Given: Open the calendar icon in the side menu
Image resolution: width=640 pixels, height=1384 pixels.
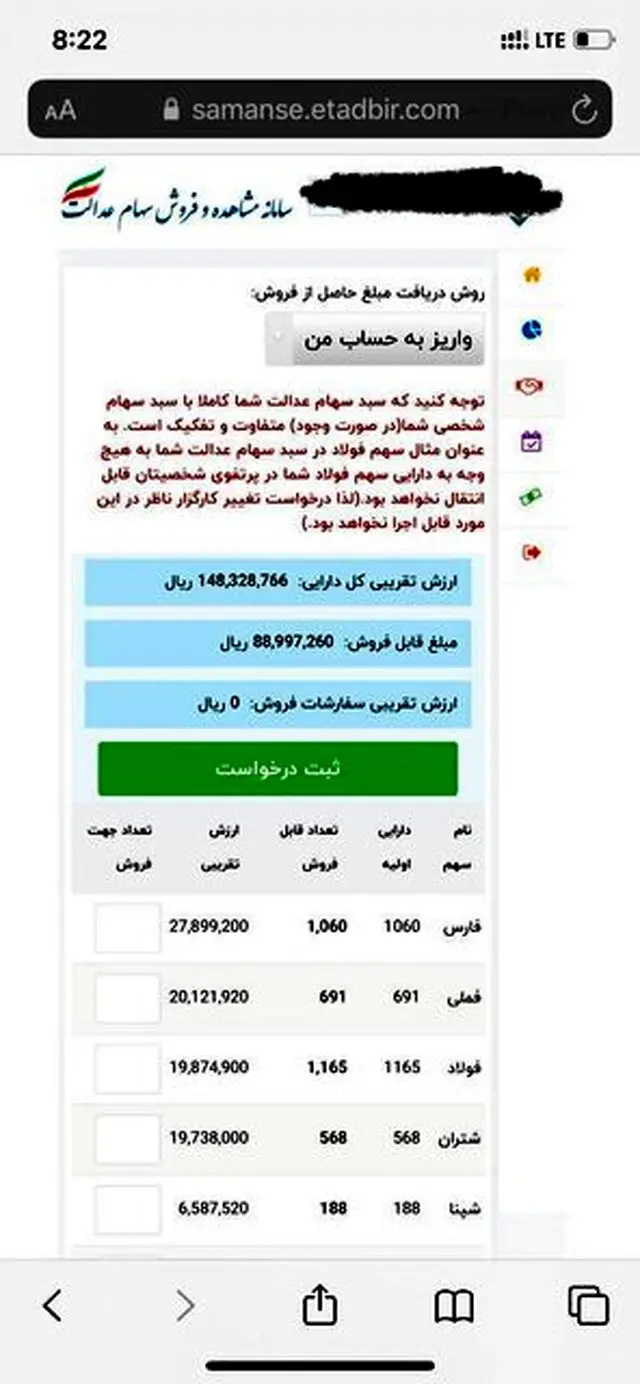Looking at the screenshot, I should click(x=532, y=440).
